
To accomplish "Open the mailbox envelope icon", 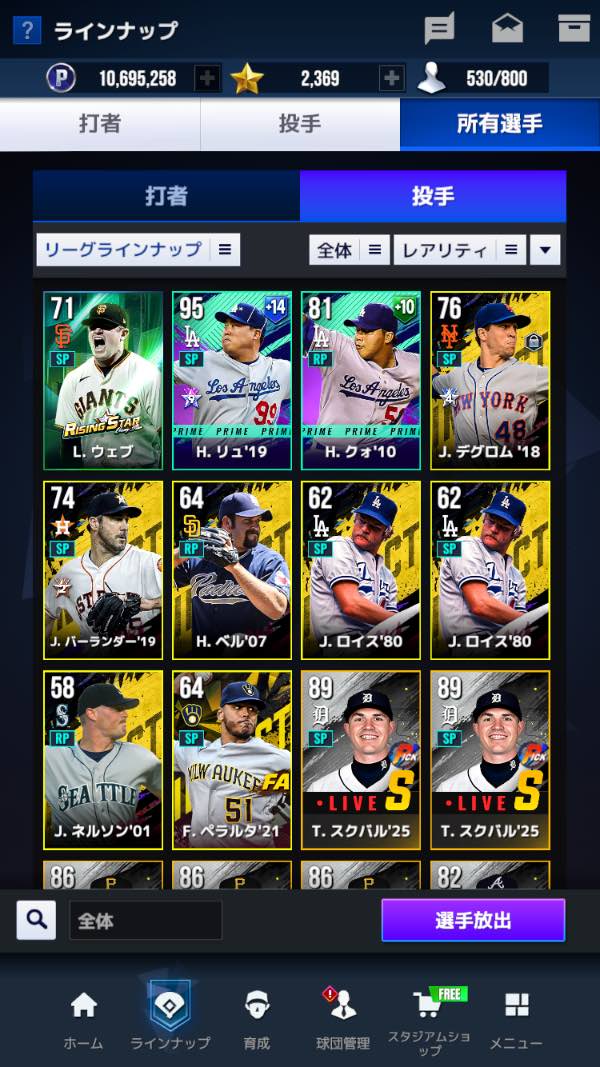I will pos(507,29).
